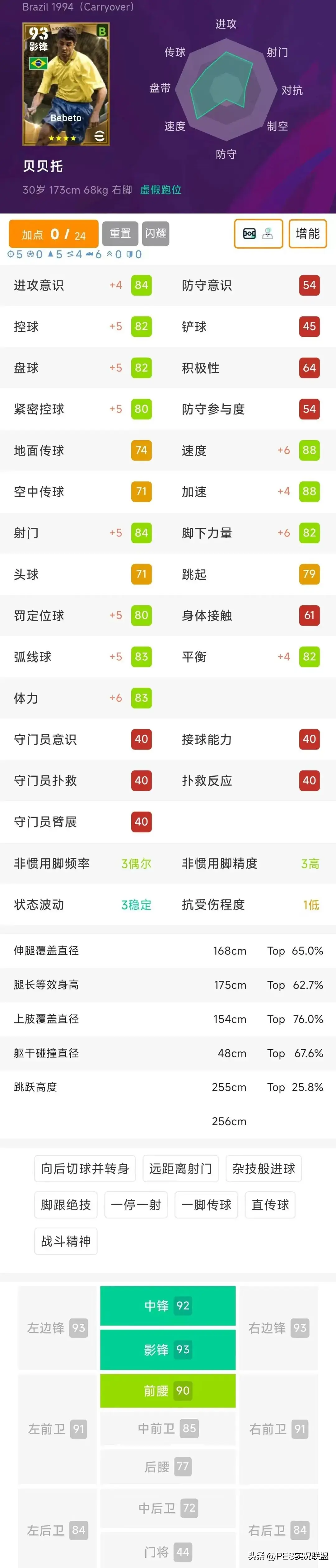This screenshot has height=1568, width=336.
Task: View the 远距离射门 skill chip
Action: [180, 1169]
